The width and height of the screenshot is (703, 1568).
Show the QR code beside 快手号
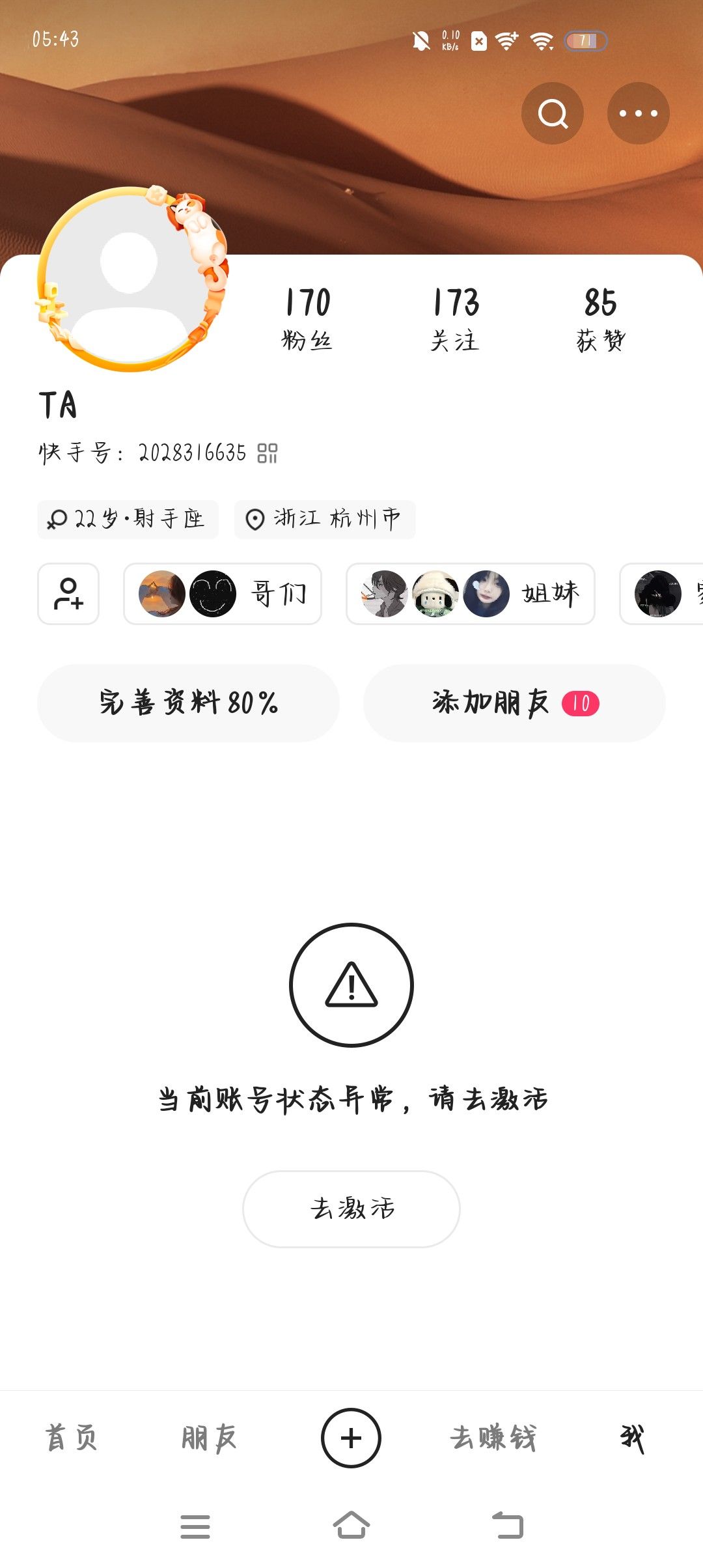268,453
